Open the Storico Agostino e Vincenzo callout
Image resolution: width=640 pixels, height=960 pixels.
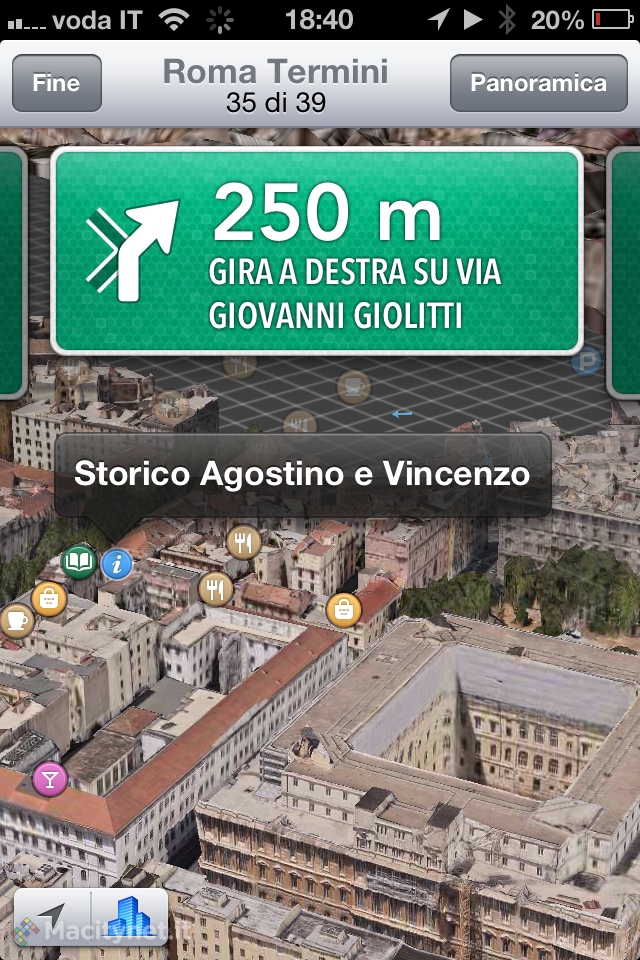pos(302,474)
